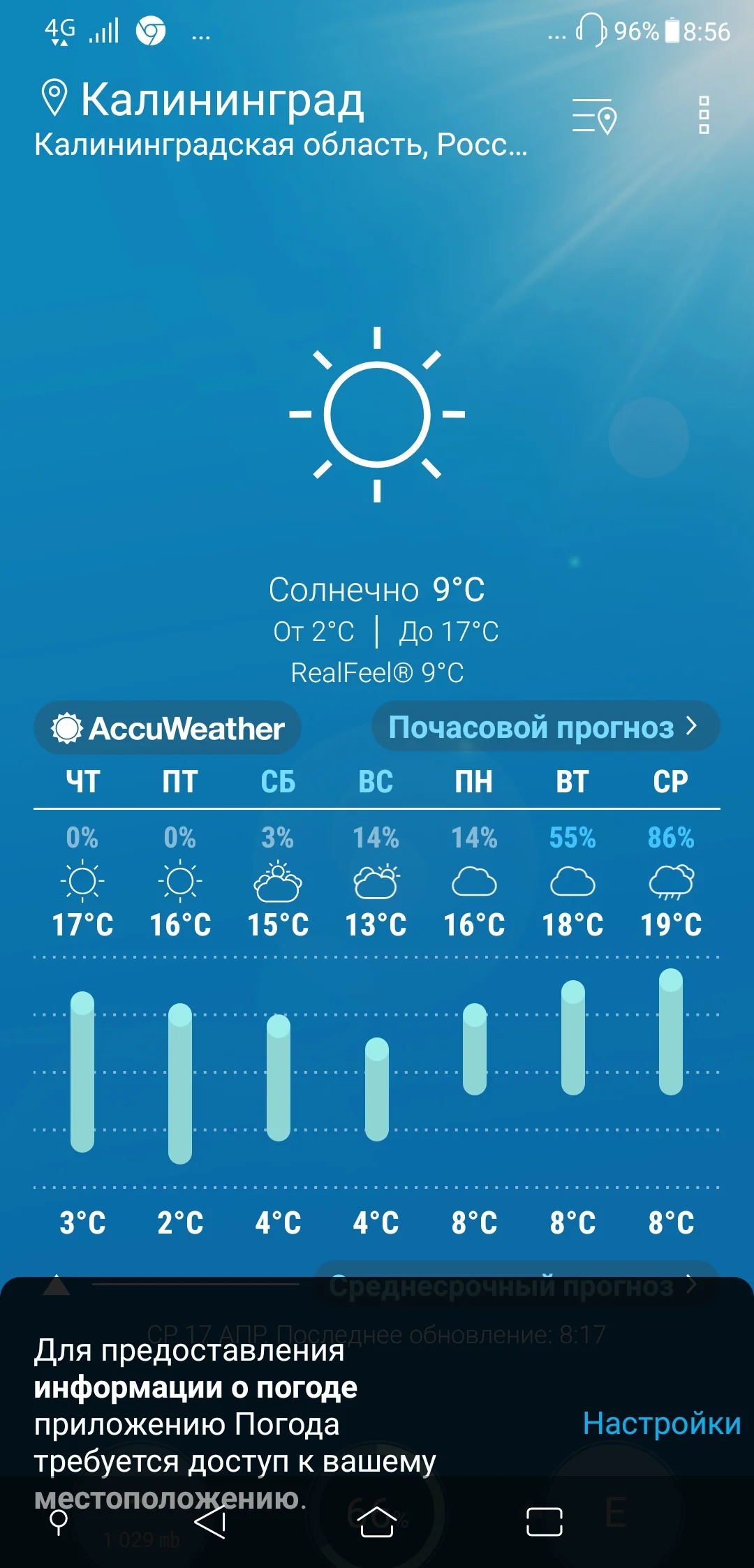
Task: Select the СБ day column
Action: click(278, 782)
